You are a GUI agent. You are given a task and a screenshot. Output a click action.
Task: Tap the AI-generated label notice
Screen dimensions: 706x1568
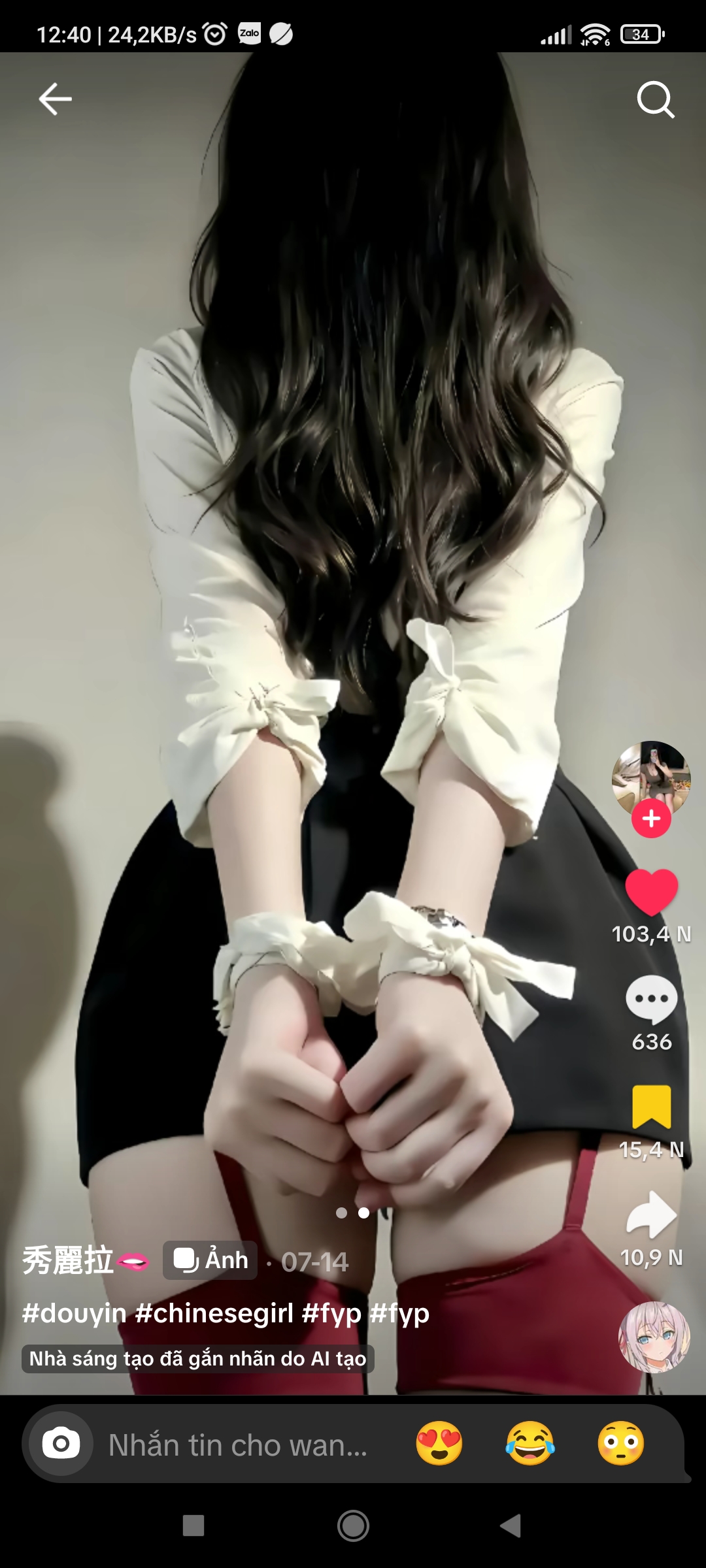point(197,1359)
